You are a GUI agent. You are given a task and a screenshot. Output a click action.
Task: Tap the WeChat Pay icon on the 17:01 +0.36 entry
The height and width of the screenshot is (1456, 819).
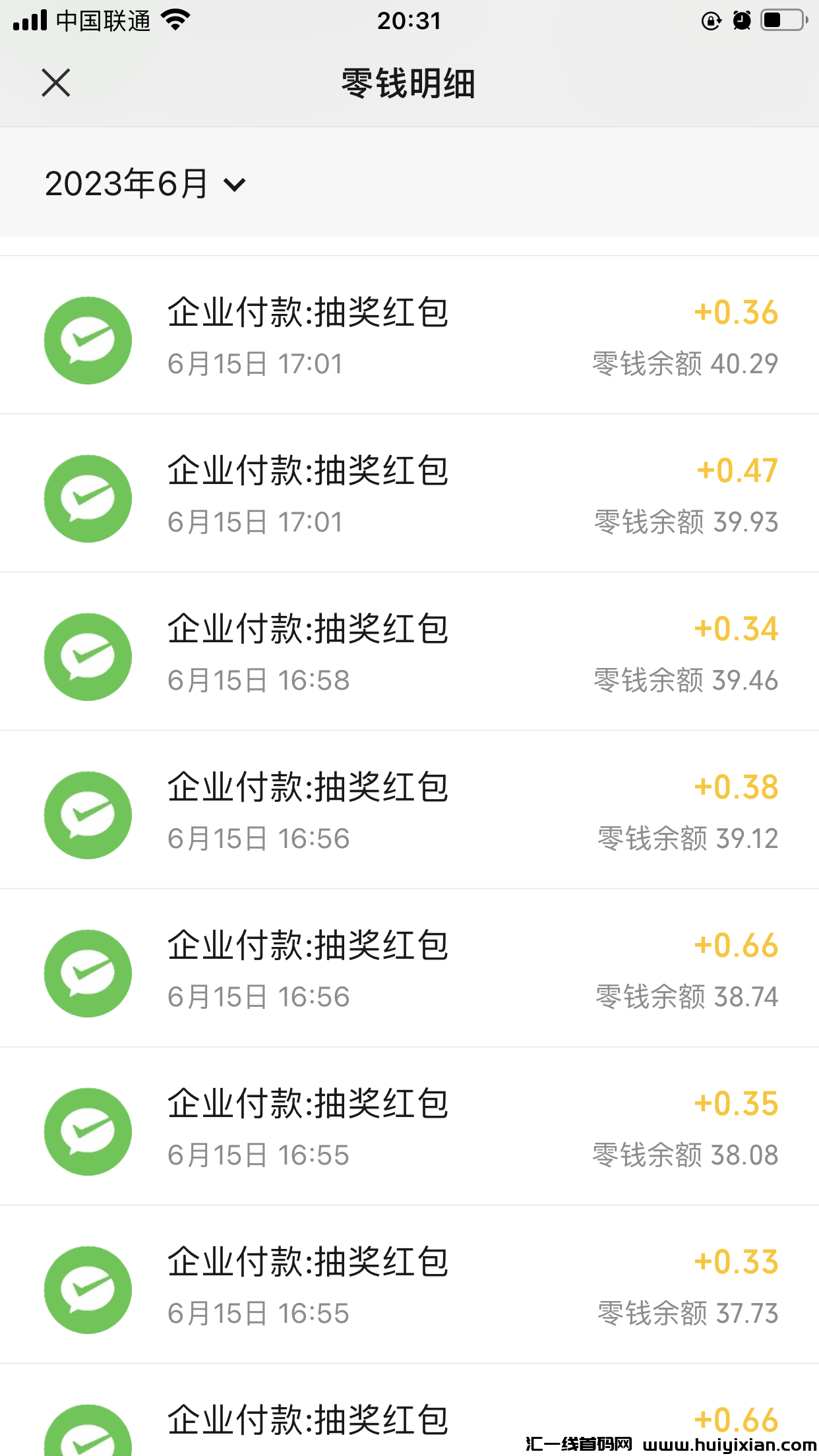tap(87, 339)
